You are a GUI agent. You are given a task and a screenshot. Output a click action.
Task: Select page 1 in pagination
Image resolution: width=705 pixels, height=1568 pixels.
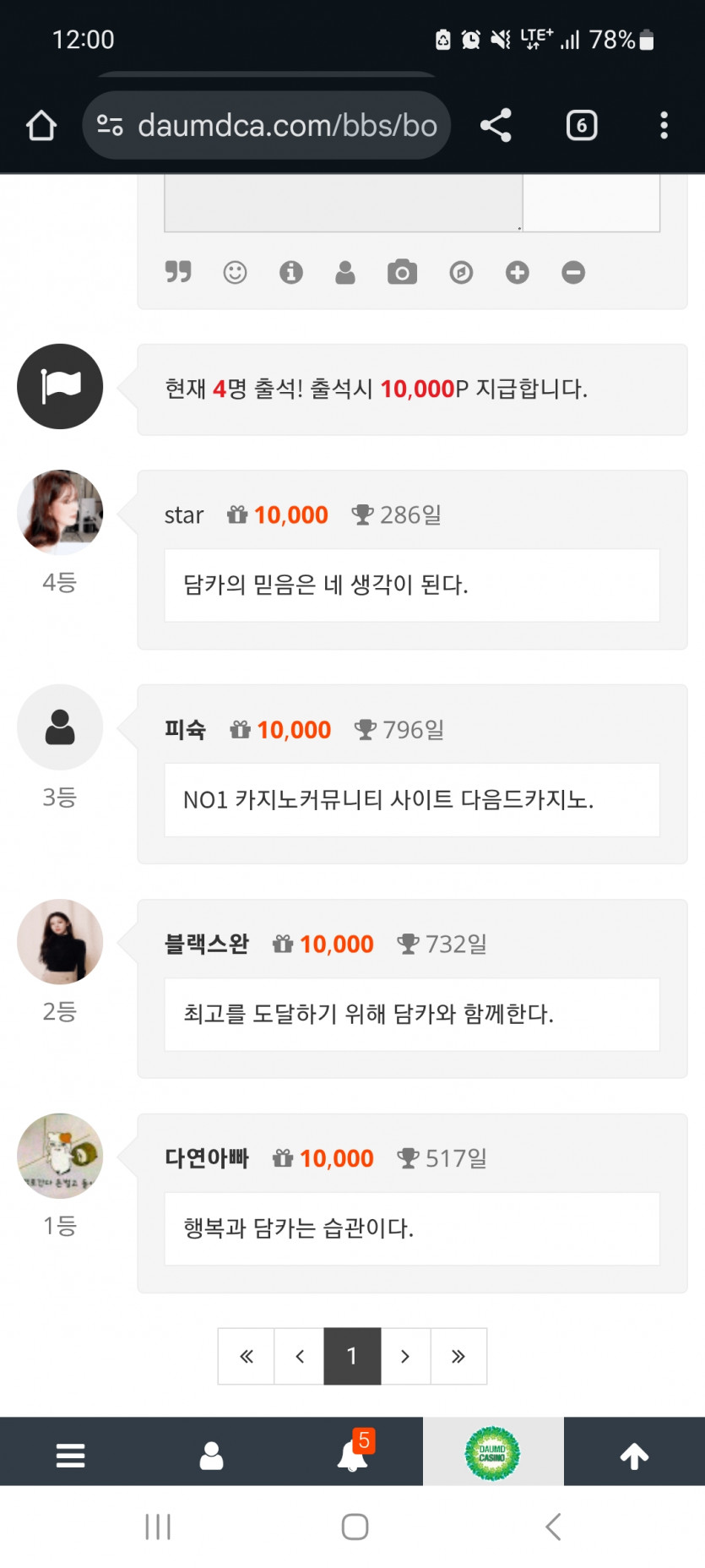[352, 1356]
